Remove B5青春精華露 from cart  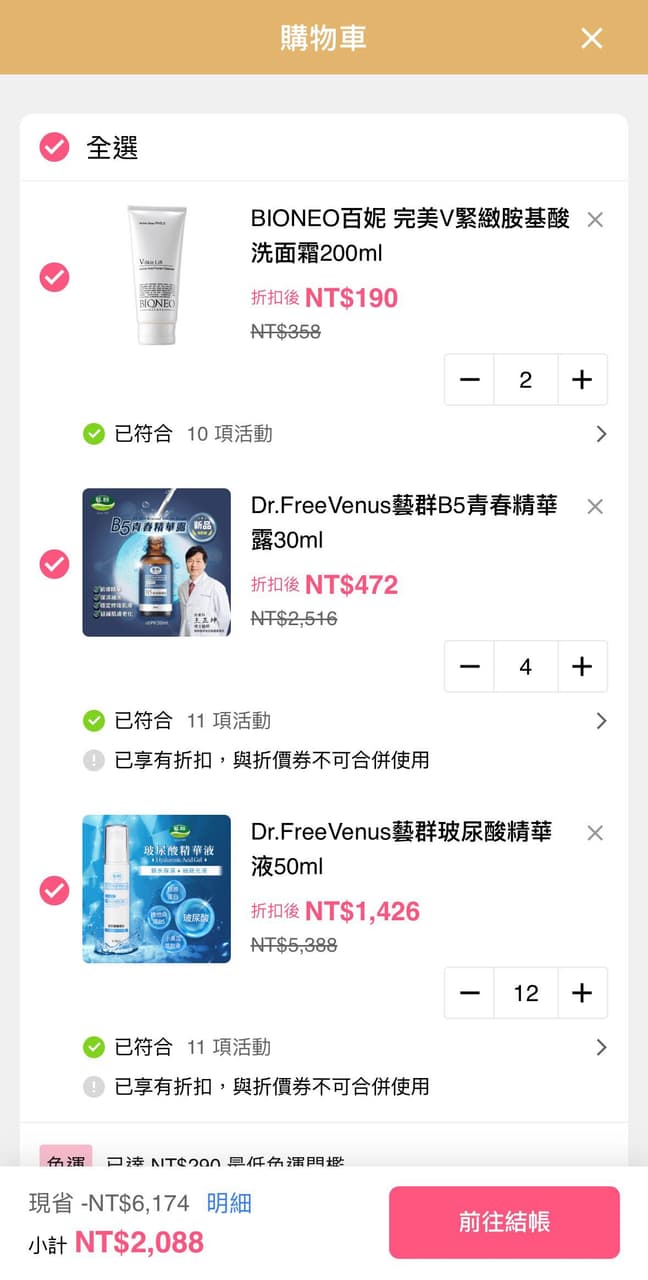[595, 506]
